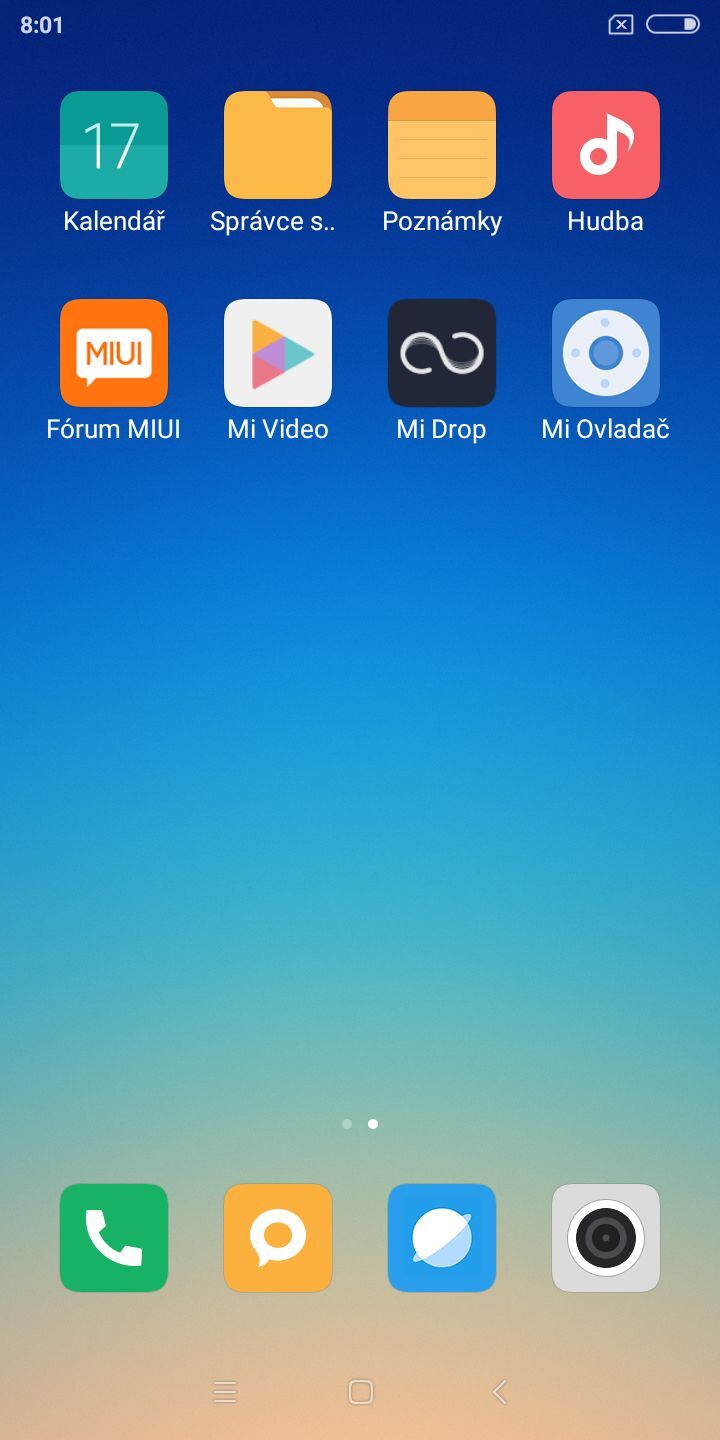Viewport: 720px width, 1440px height.
Task: Open the Fórum MIUI app
Action: click(x=113, y=352)
